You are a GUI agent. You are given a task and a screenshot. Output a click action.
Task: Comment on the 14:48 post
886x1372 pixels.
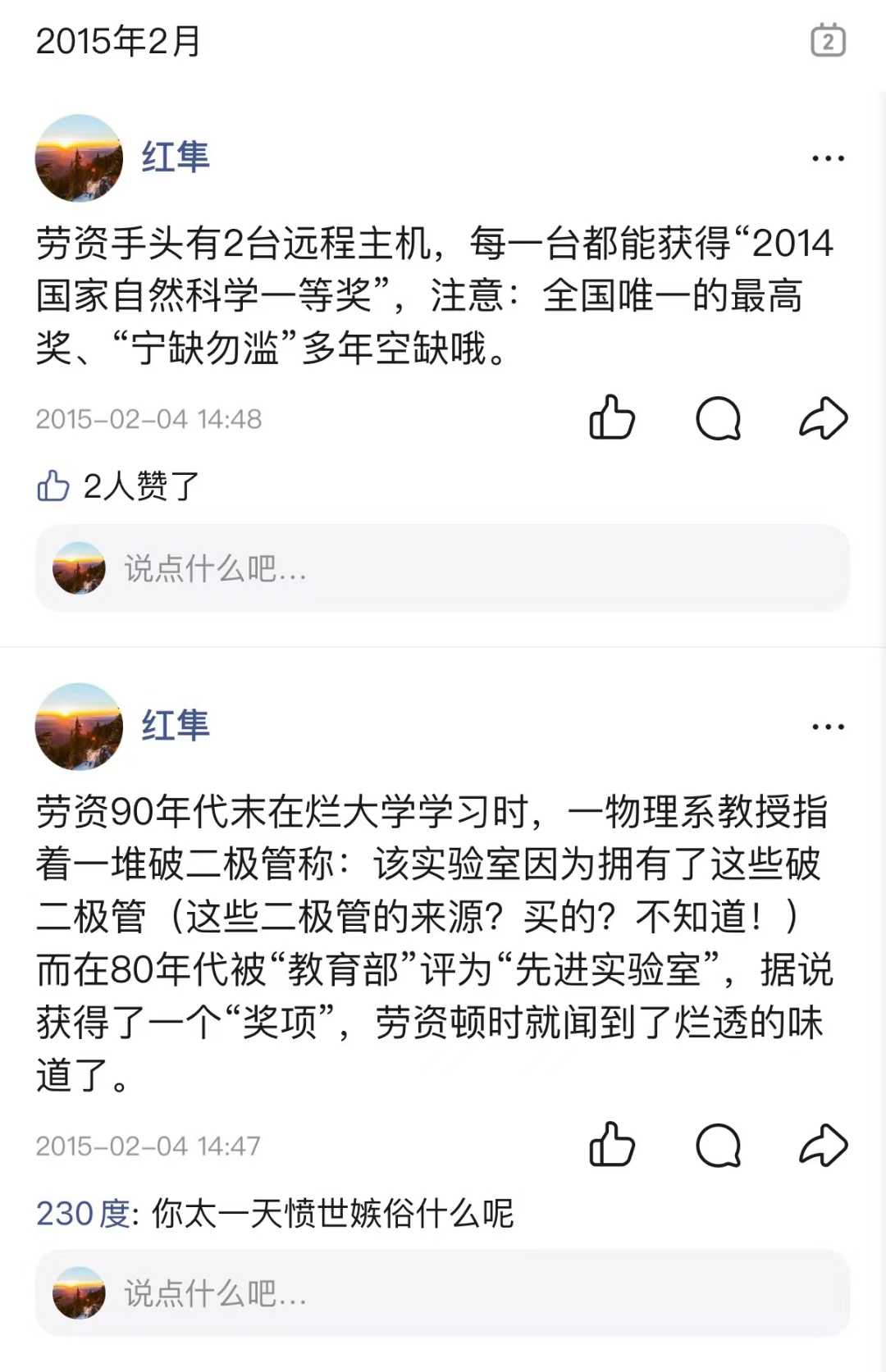pos(718,418)
